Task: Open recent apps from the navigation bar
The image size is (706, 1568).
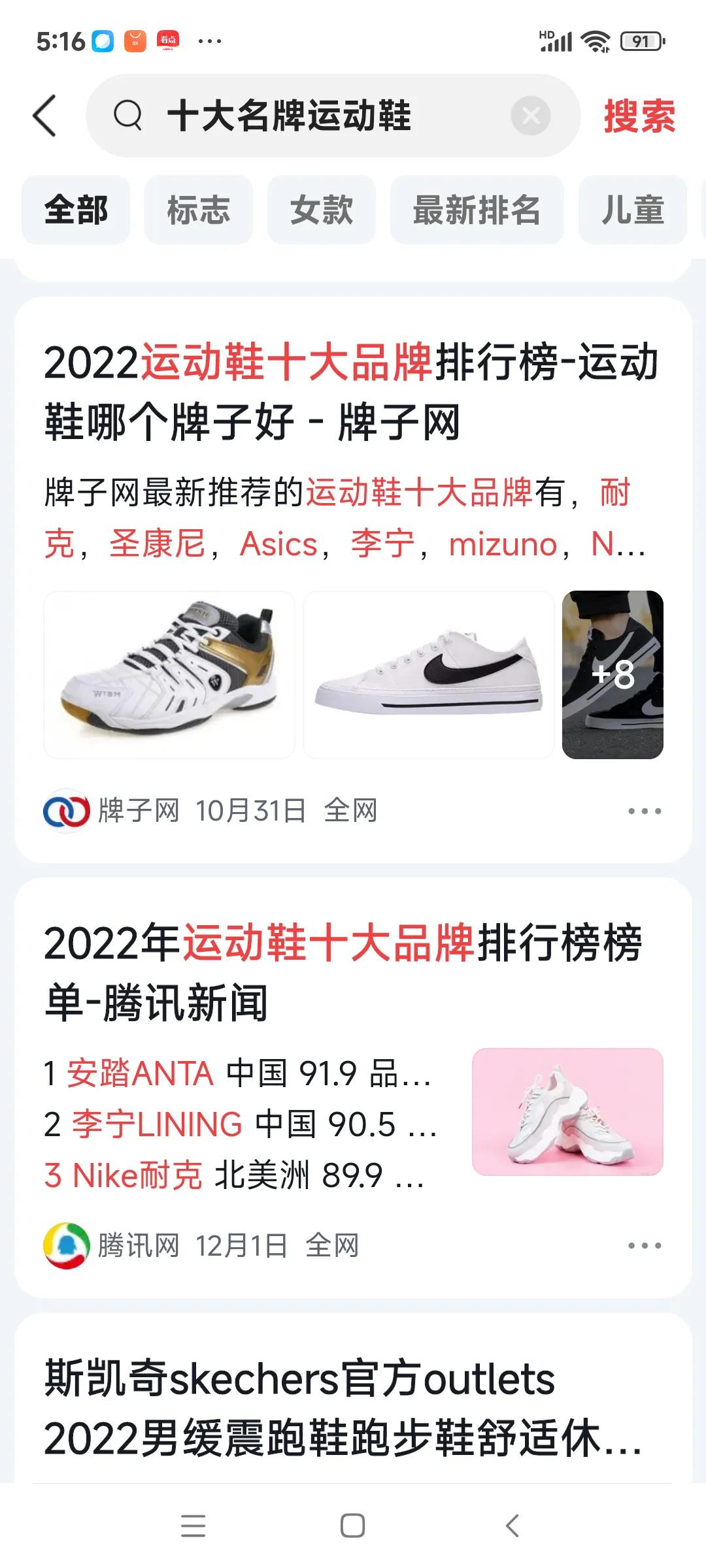Action: point(193,1526)
